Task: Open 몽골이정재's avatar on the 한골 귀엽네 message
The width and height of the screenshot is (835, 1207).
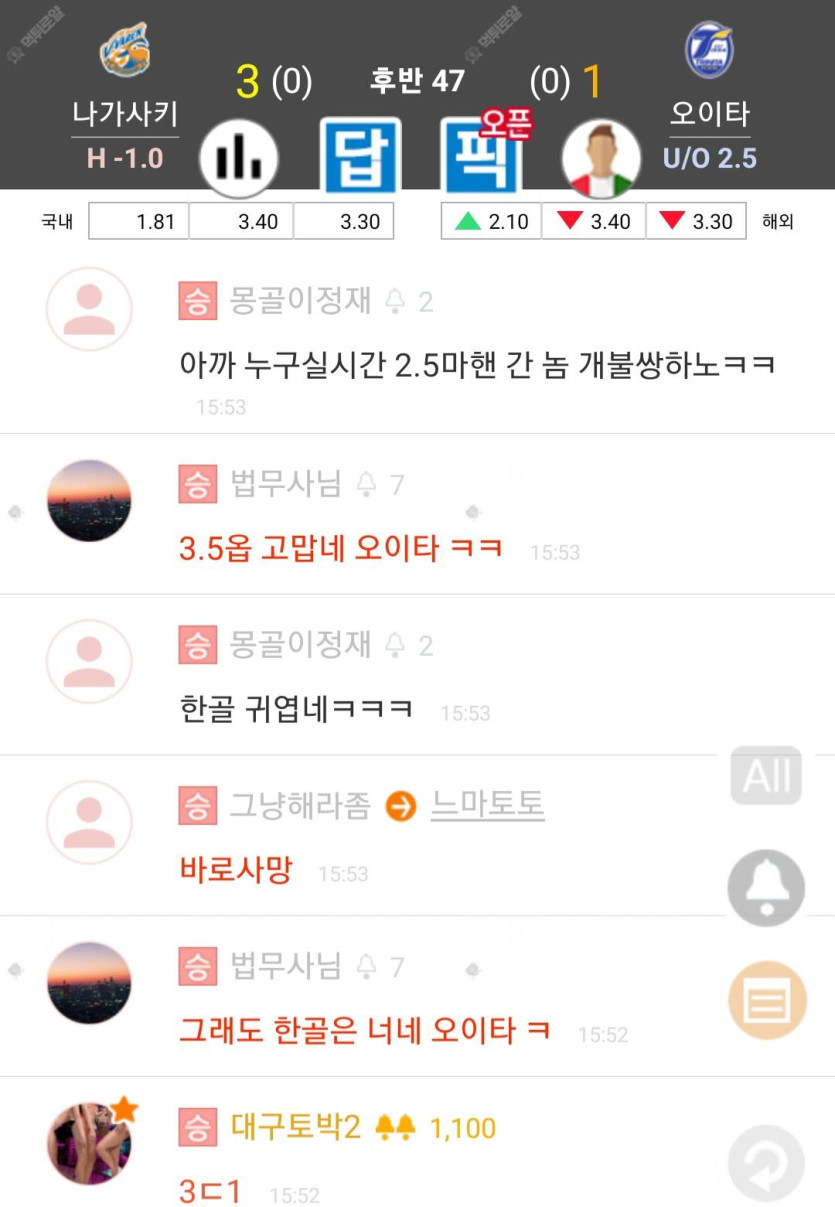Action: pyautogui.click(x=90, y=661)
